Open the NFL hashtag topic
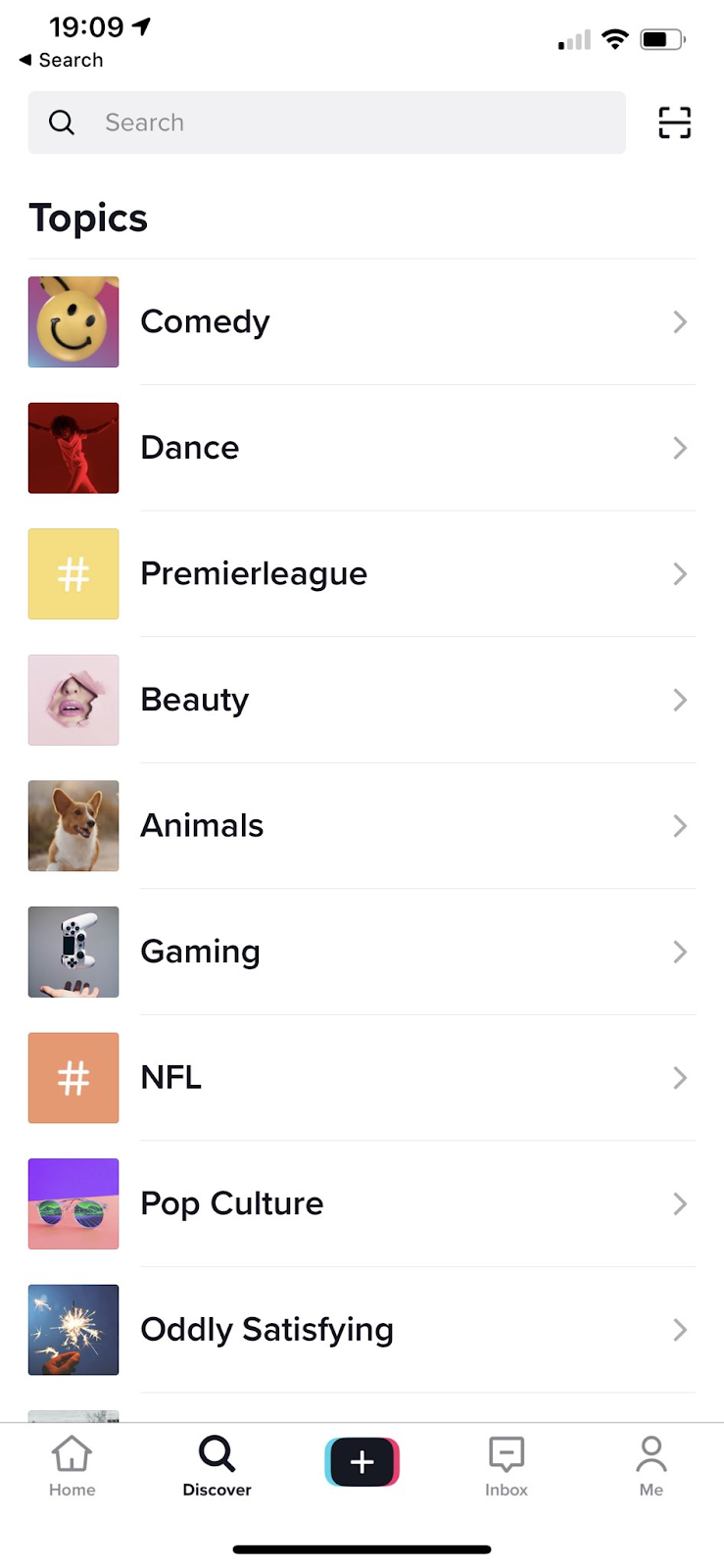The width and height of the screenshot is (724, 1568). pyautogui.click(x=362, y=1078)
